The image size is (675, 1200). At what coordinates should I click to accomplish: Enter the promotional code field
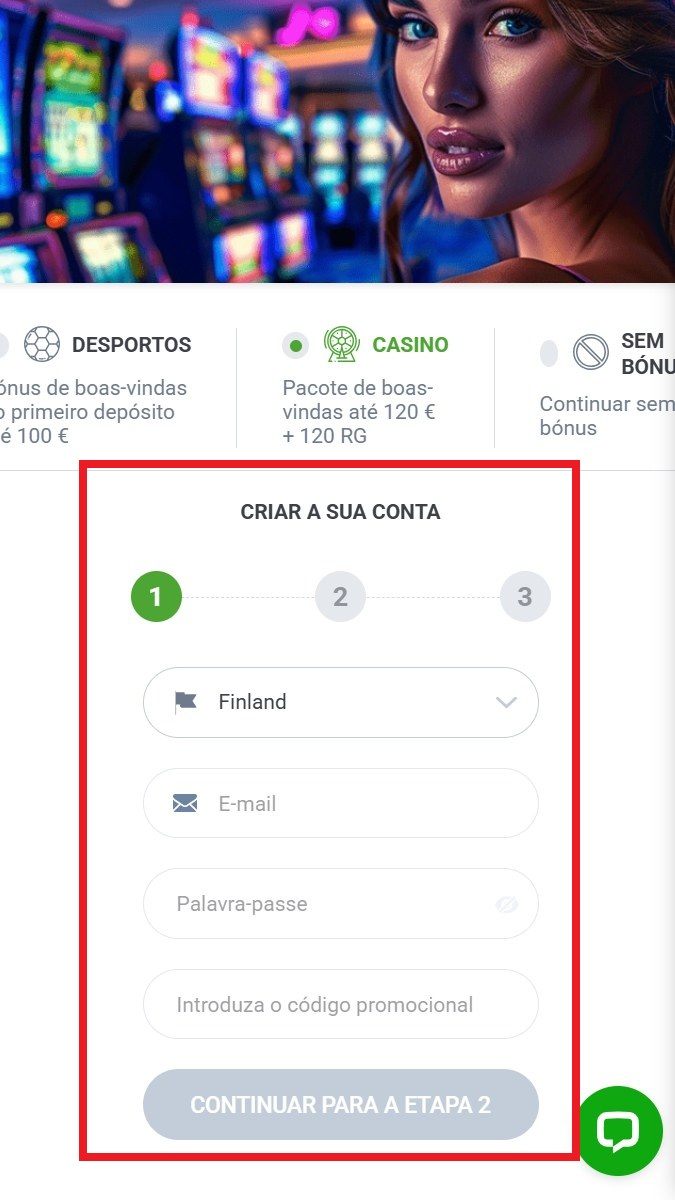point(340,1004)
